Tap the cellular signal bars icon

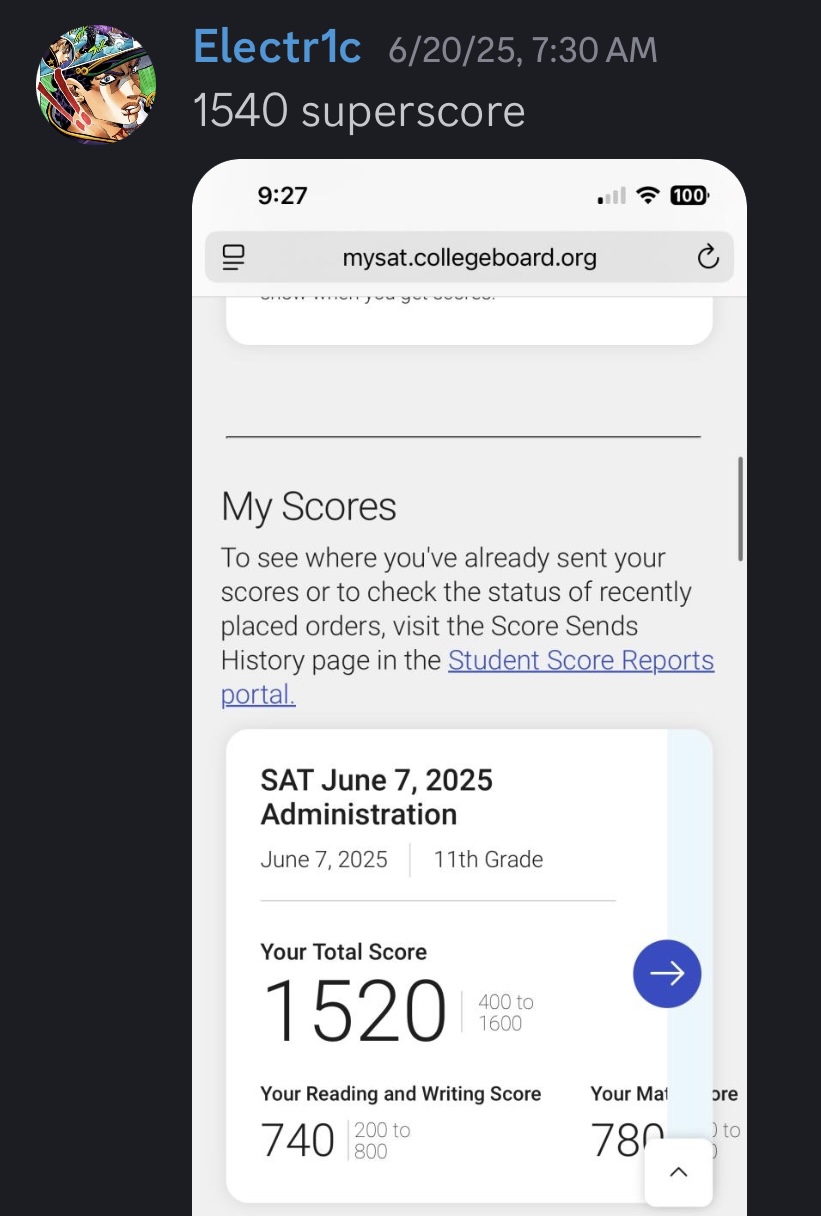point(610,196)
